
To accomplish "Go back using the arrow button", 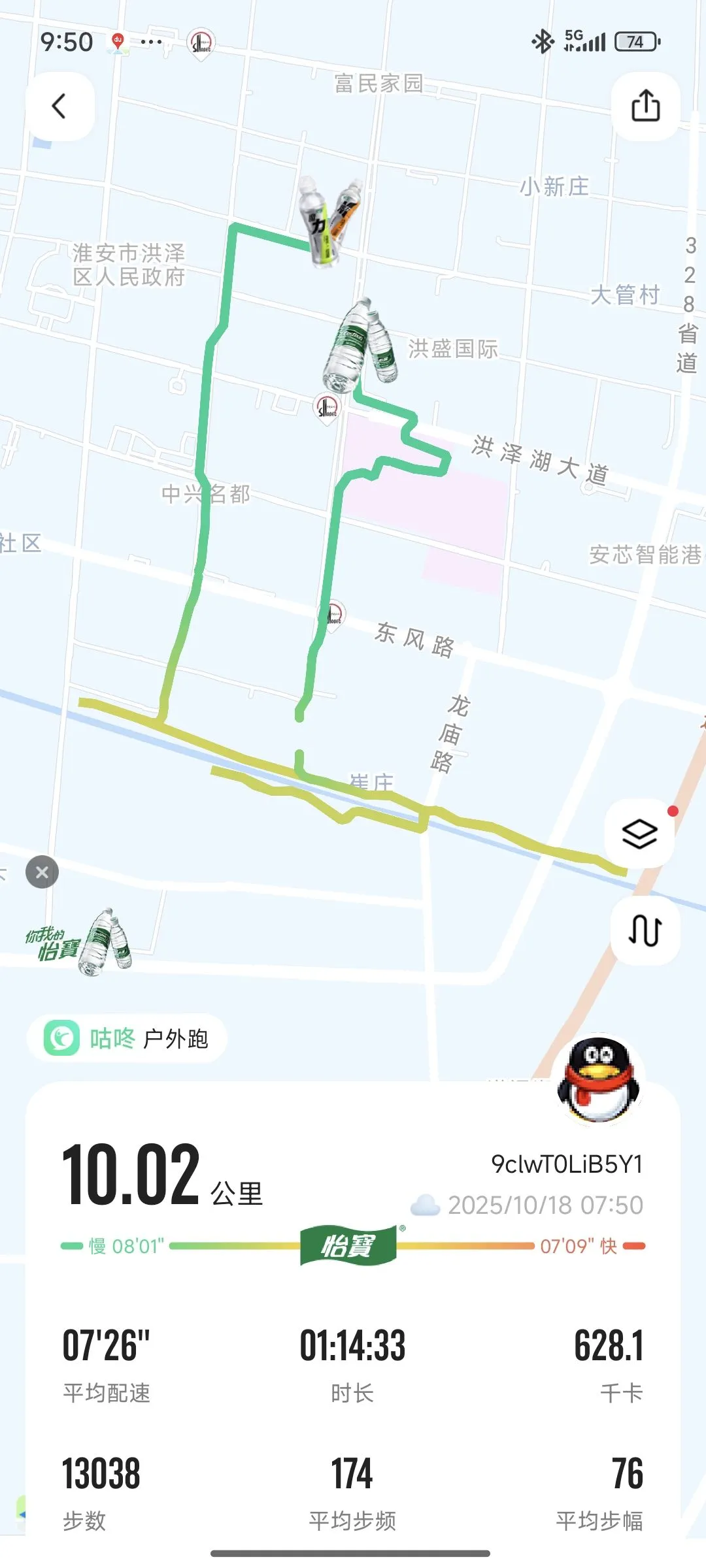I will [59, 106].
